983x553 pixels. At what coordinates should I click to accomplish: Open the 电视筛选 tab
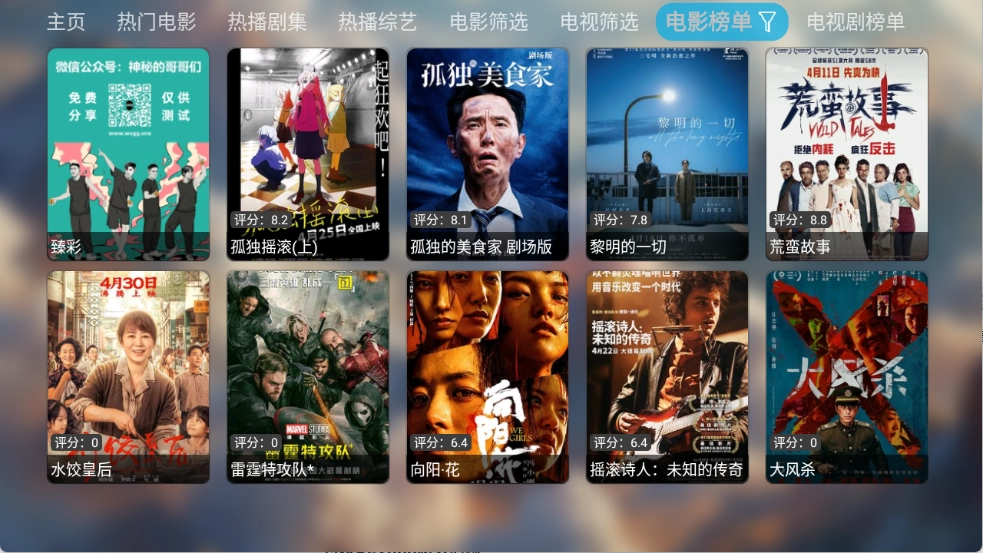pyautogui.click(x=599, y=22)
